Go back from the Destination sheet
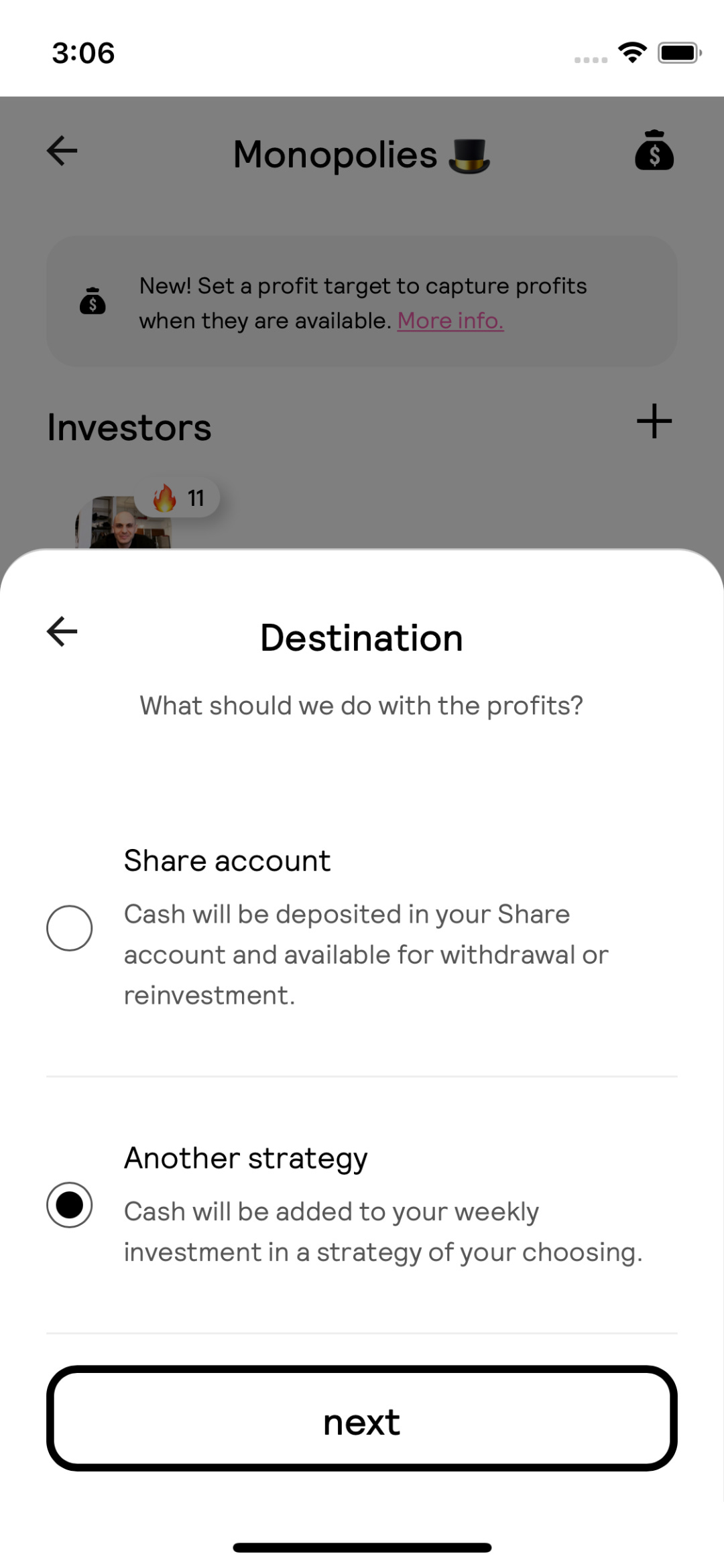Screen dimensions: 724x1568 (x=62, y=631)
